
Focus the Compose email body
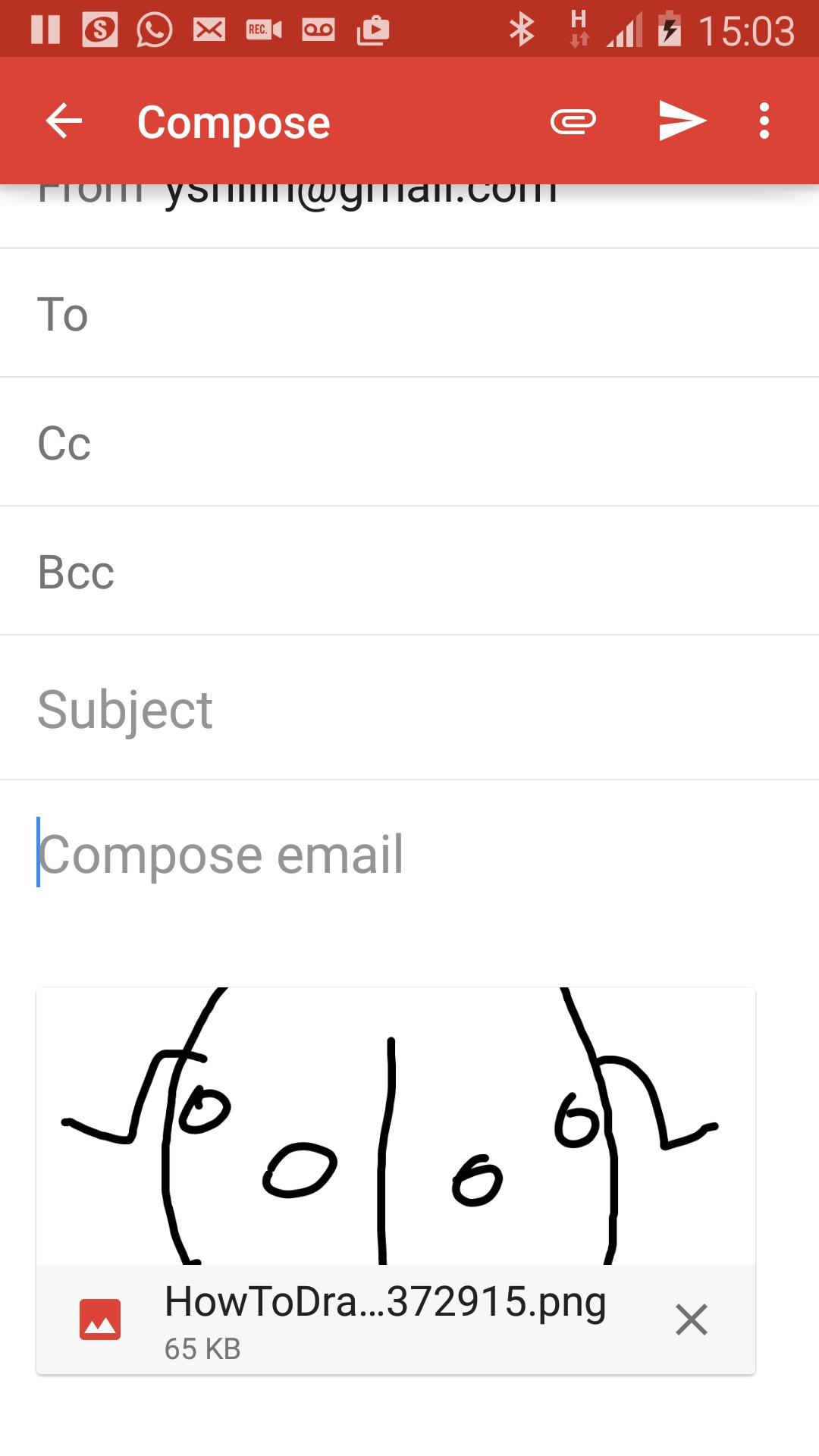(409, 855)
